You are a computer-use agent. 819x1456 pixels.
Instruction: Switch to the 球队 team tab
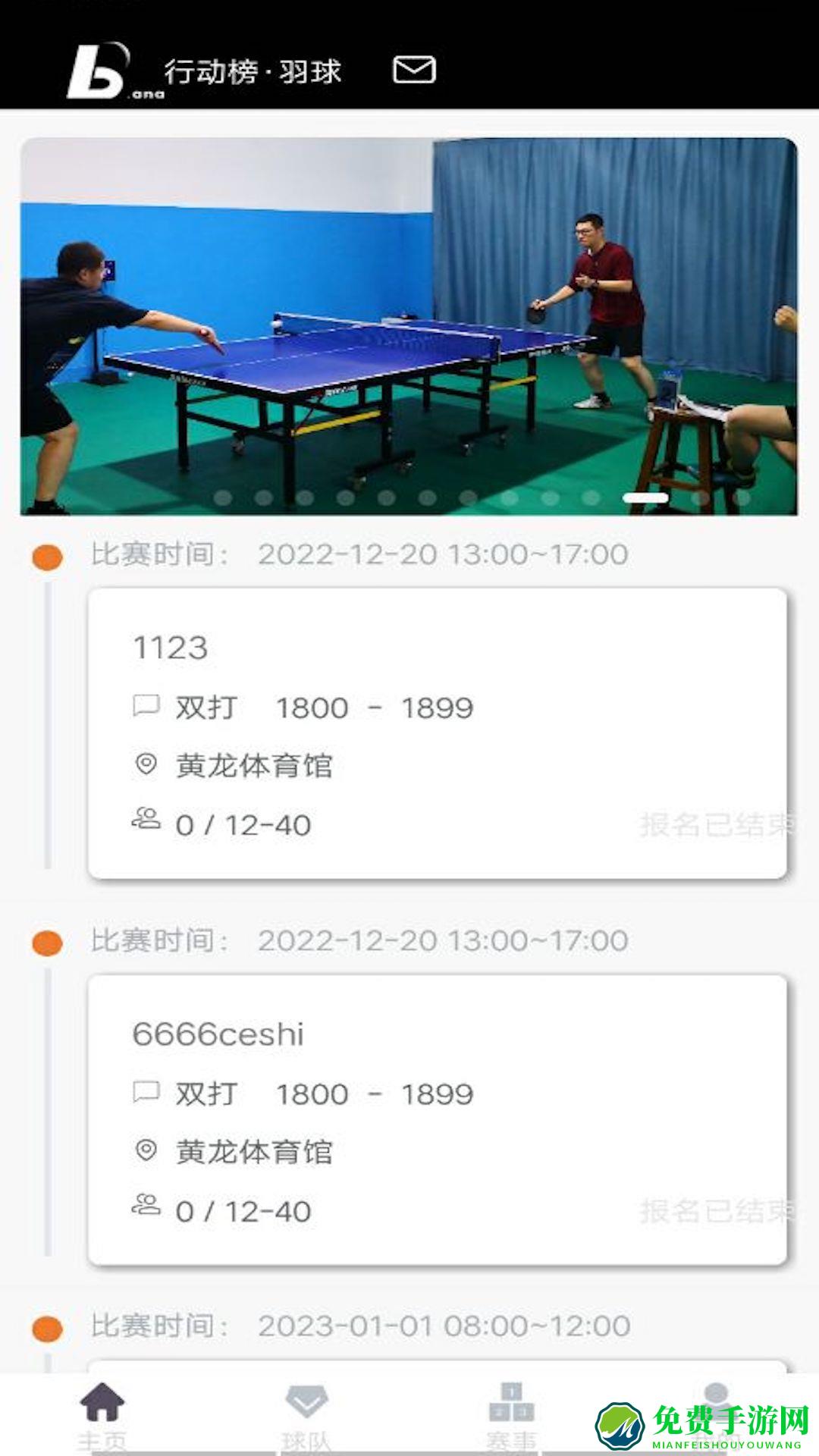click(306, 1414)
